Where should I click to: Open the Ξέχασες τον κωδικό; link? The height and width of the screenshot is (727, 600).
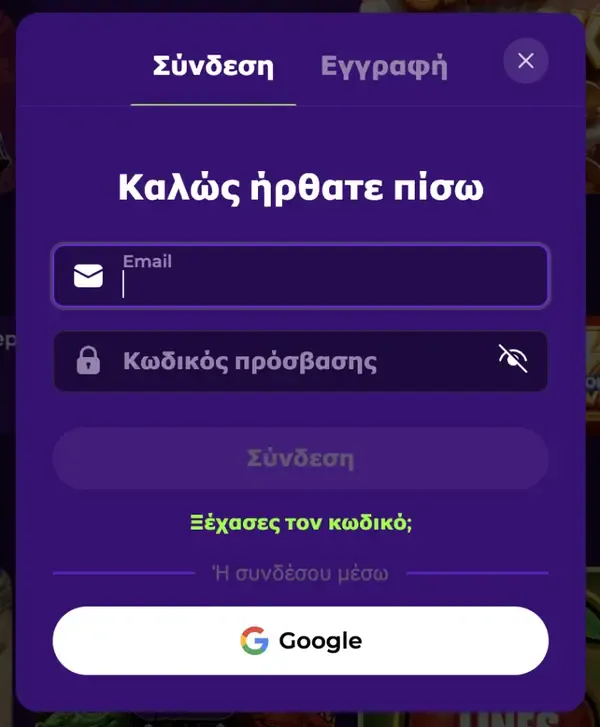[301, 522]
